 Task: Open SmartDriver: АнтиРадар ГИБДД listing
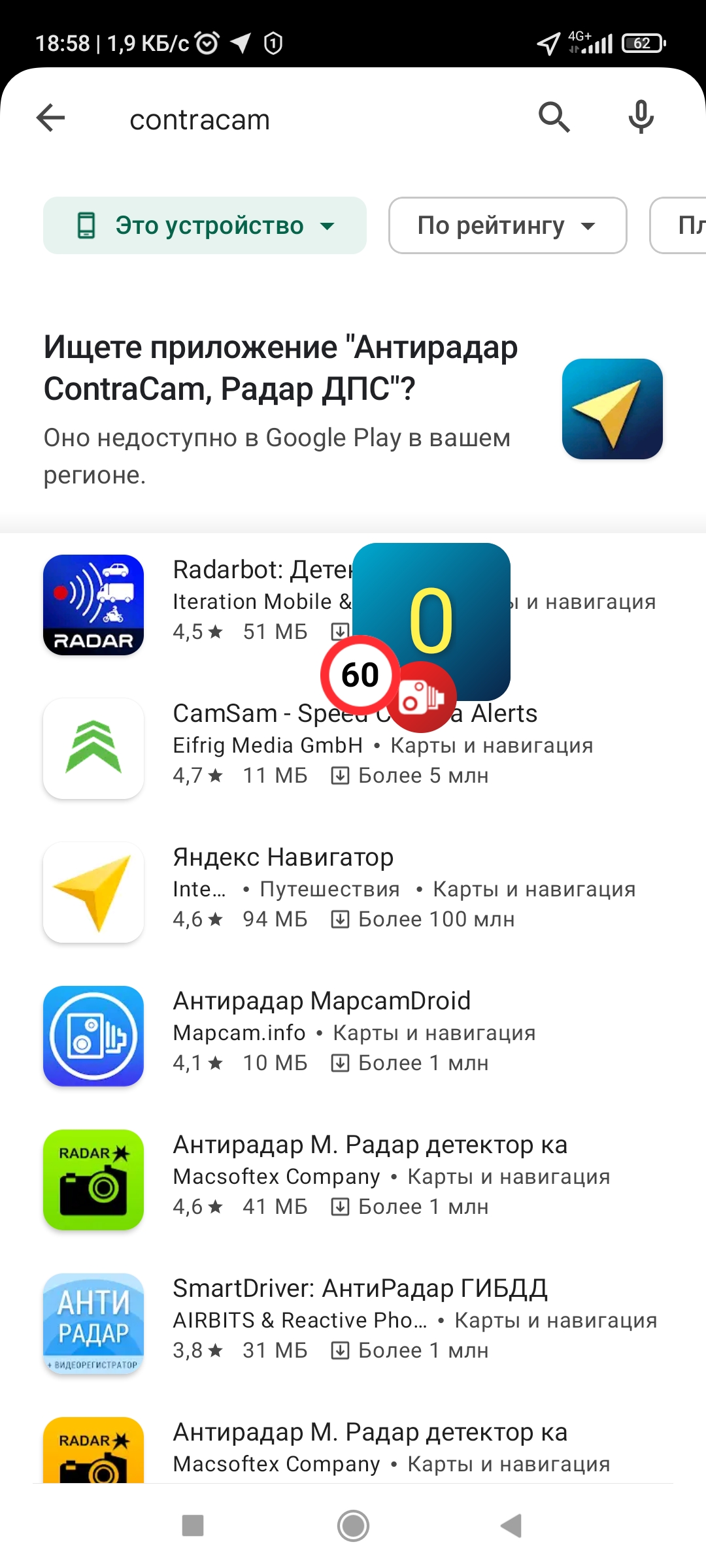(360, 1288)
